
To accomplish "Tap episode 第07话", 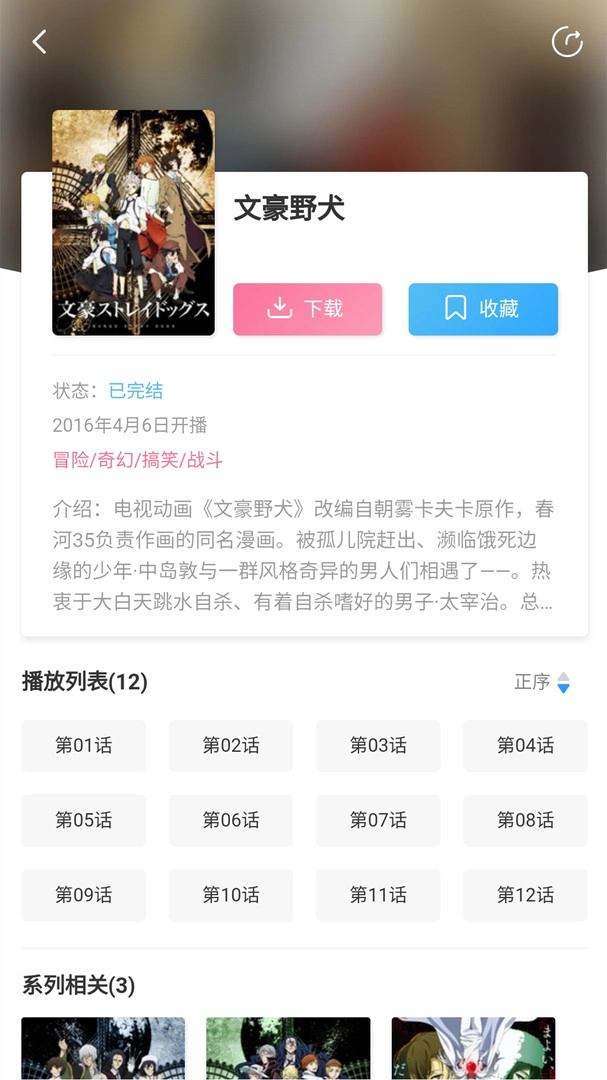I will [x=378, y=820].
